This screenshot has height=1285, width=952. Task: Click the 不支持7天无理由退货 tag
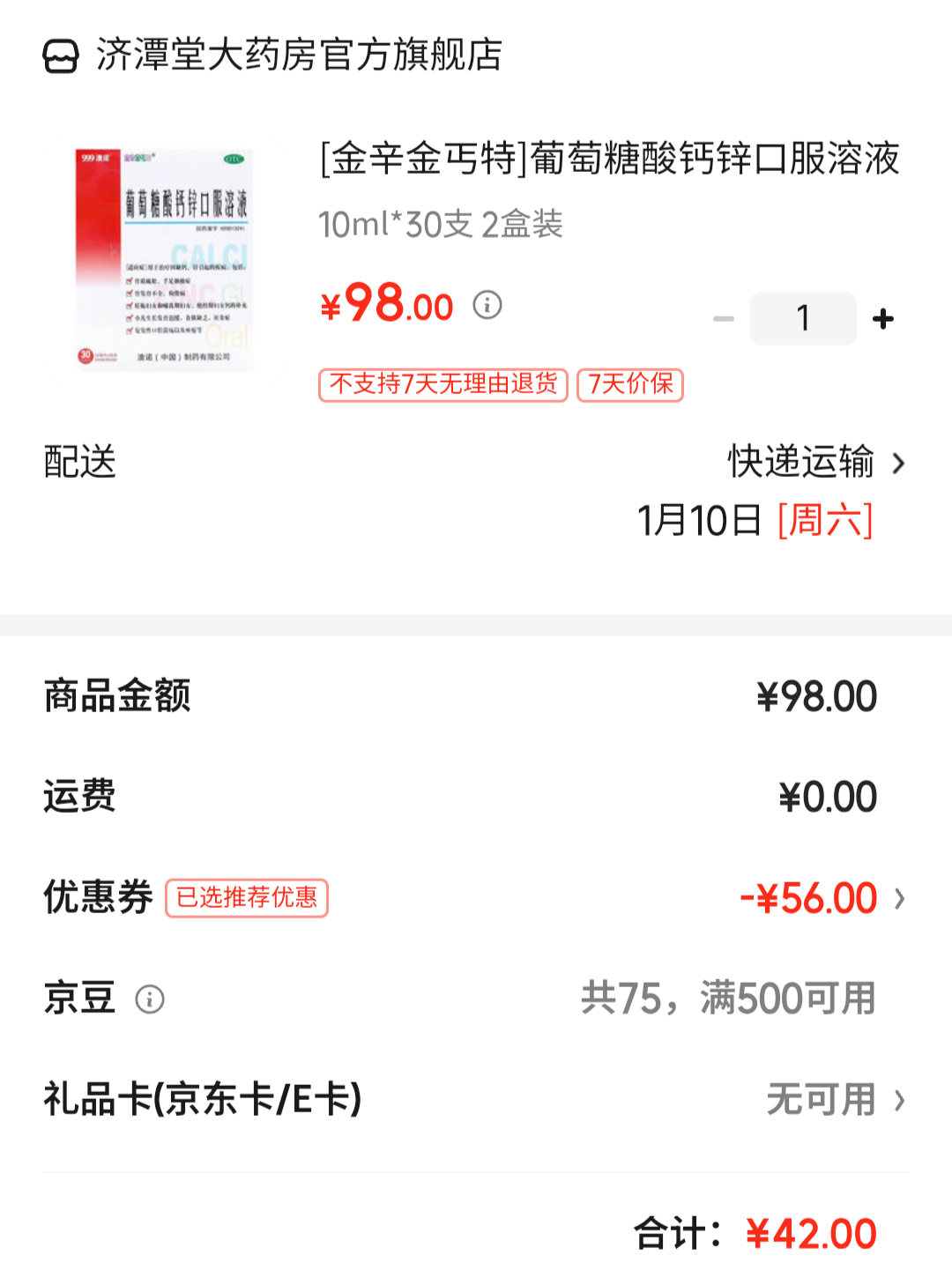443,385
